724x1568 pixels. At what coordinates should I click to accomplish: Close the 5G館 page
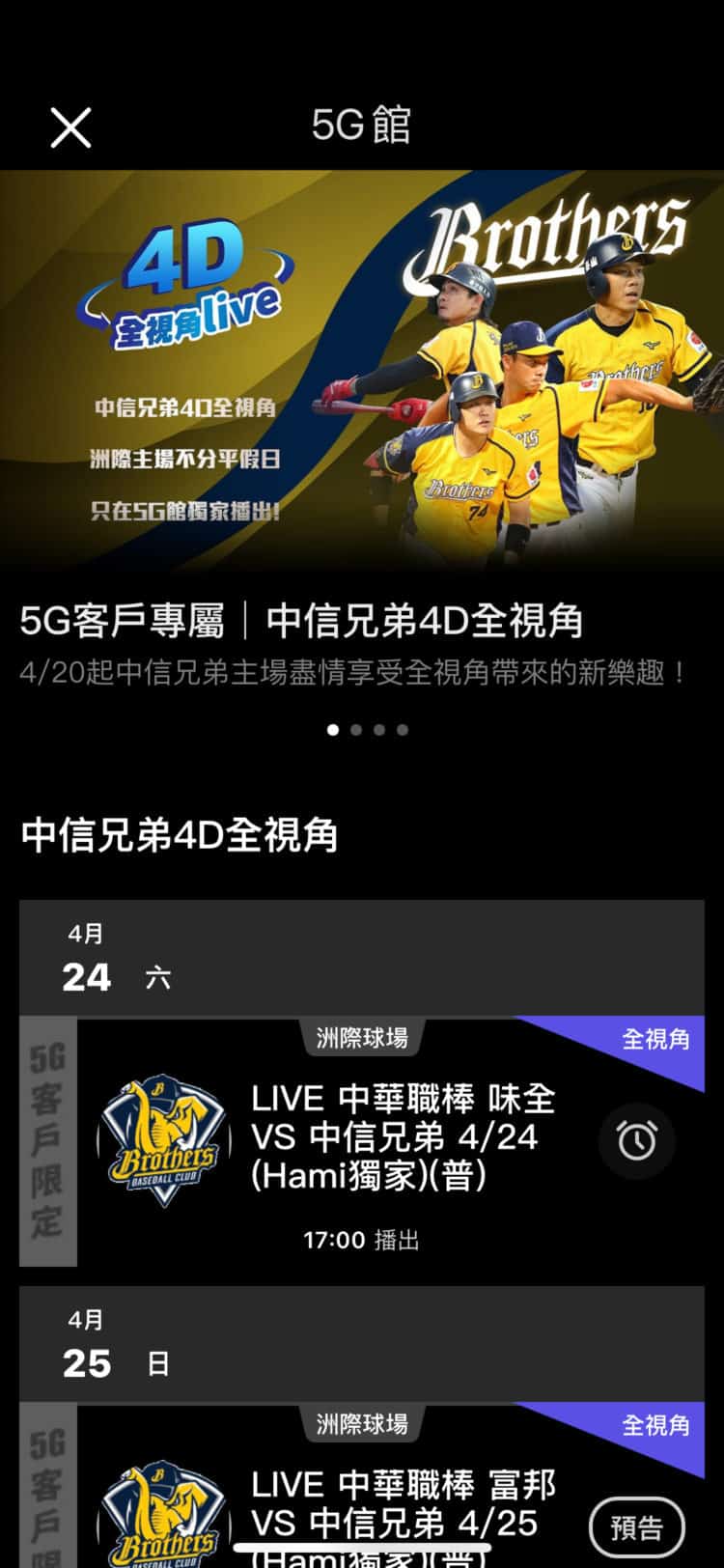tap(70, 127)
